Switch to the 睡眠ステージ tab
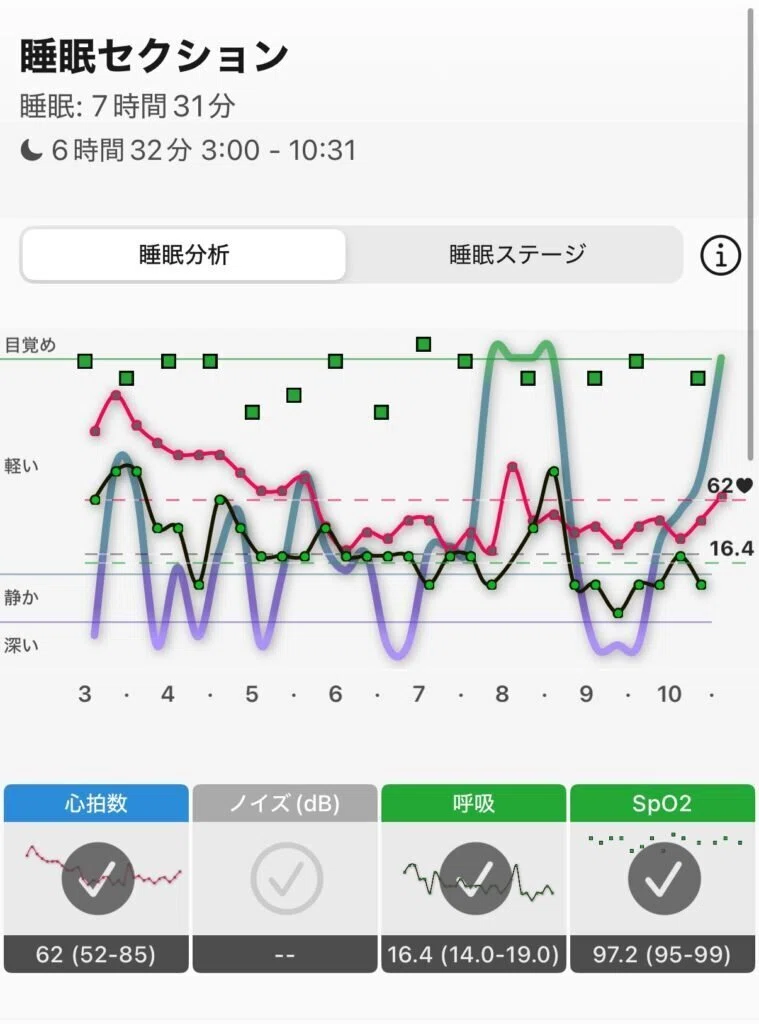This screenshot has height=1024, width=759. pos(516,254)
